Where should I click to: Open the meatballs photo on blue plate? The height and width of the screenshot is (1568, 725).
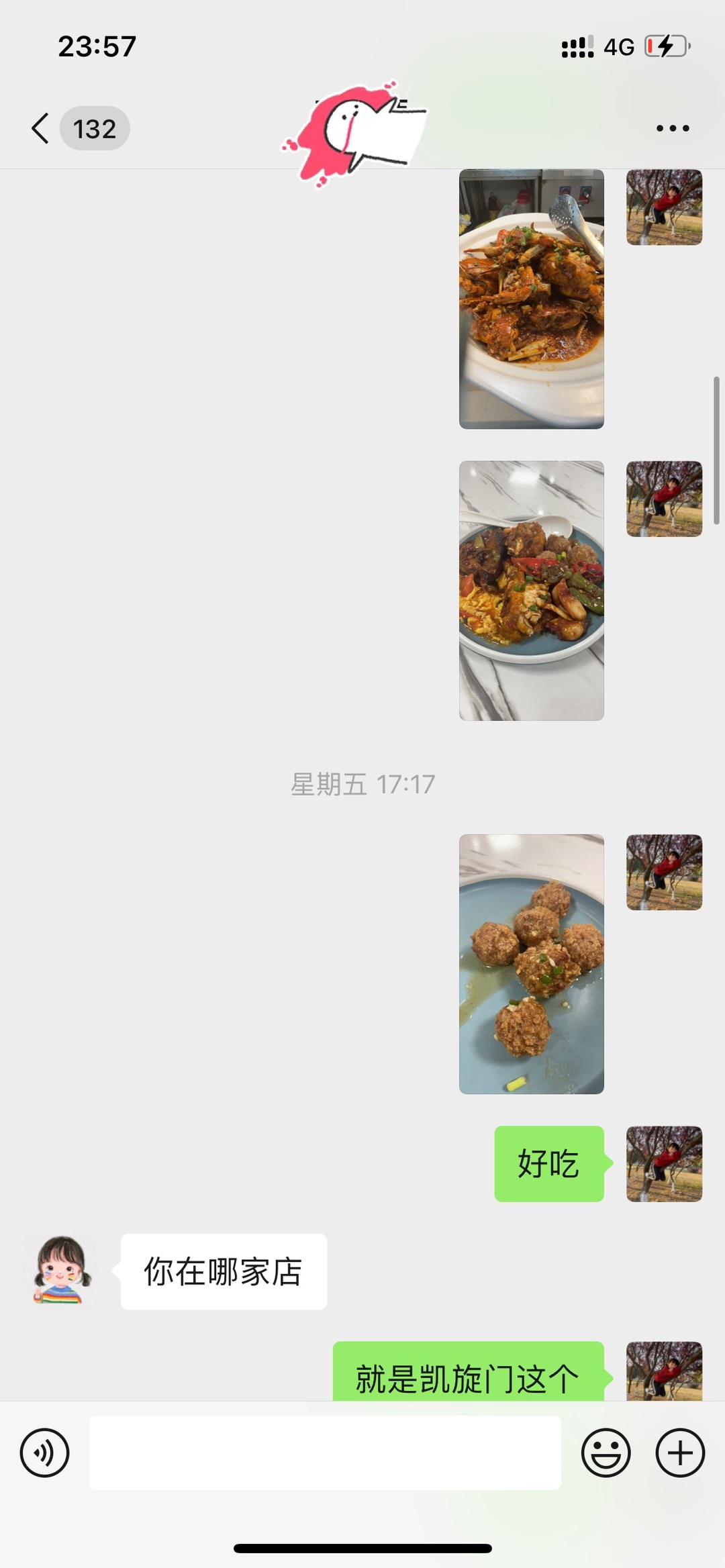click(x=531, y=964)
